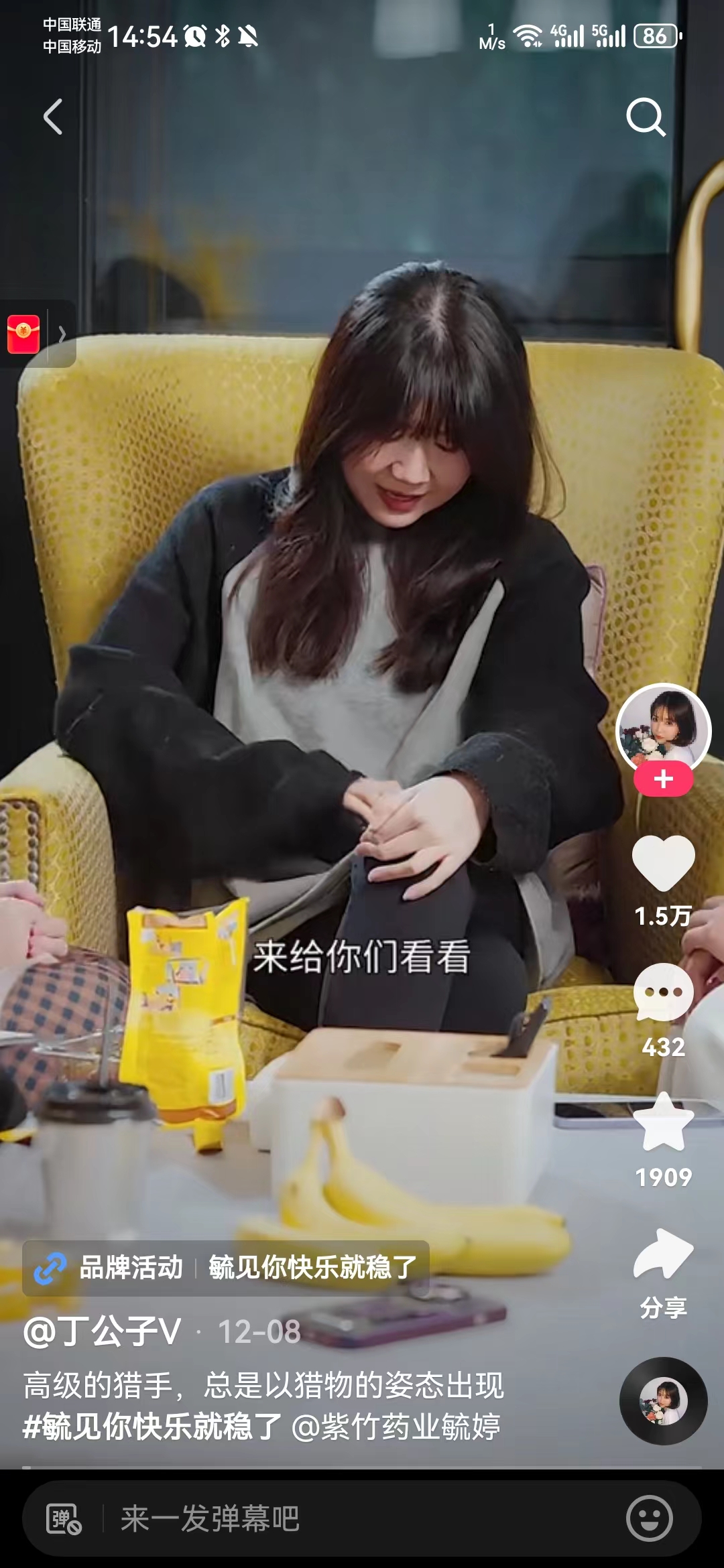Add this video to favorites with the star
724x1568 pixels.
click(x=663, y=1124)
